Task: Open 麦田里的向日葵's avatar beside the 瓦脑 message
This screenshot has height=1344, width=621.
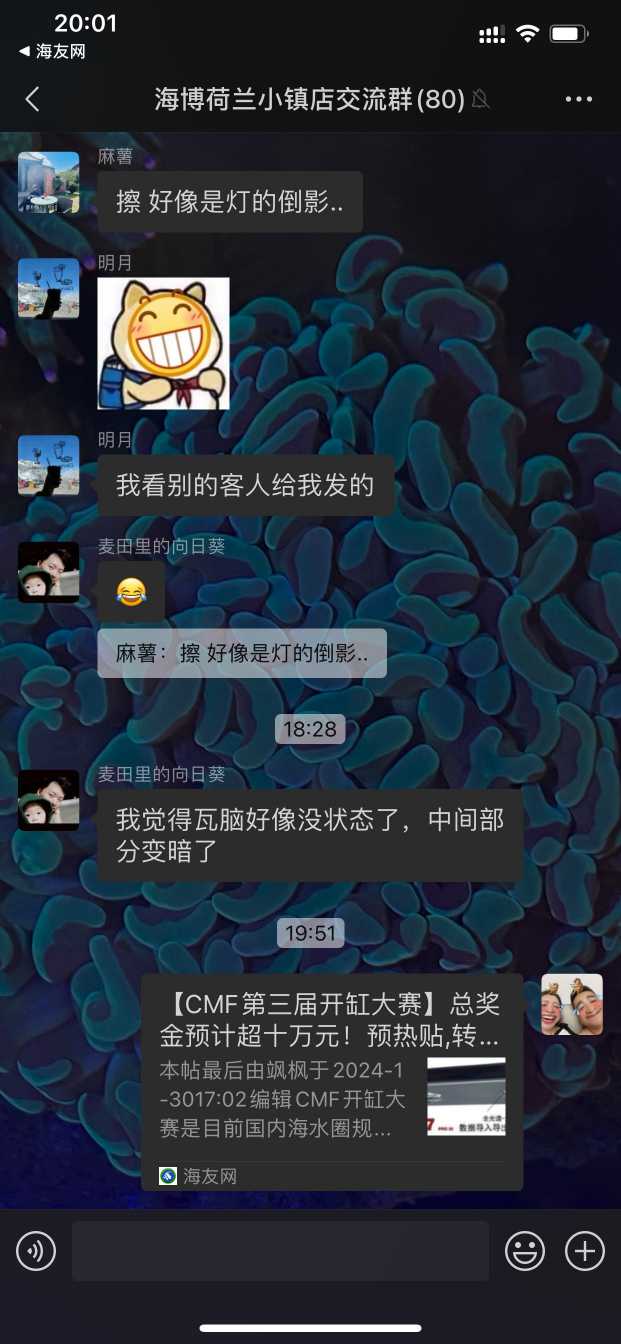Action: click(x=48, y=800)
